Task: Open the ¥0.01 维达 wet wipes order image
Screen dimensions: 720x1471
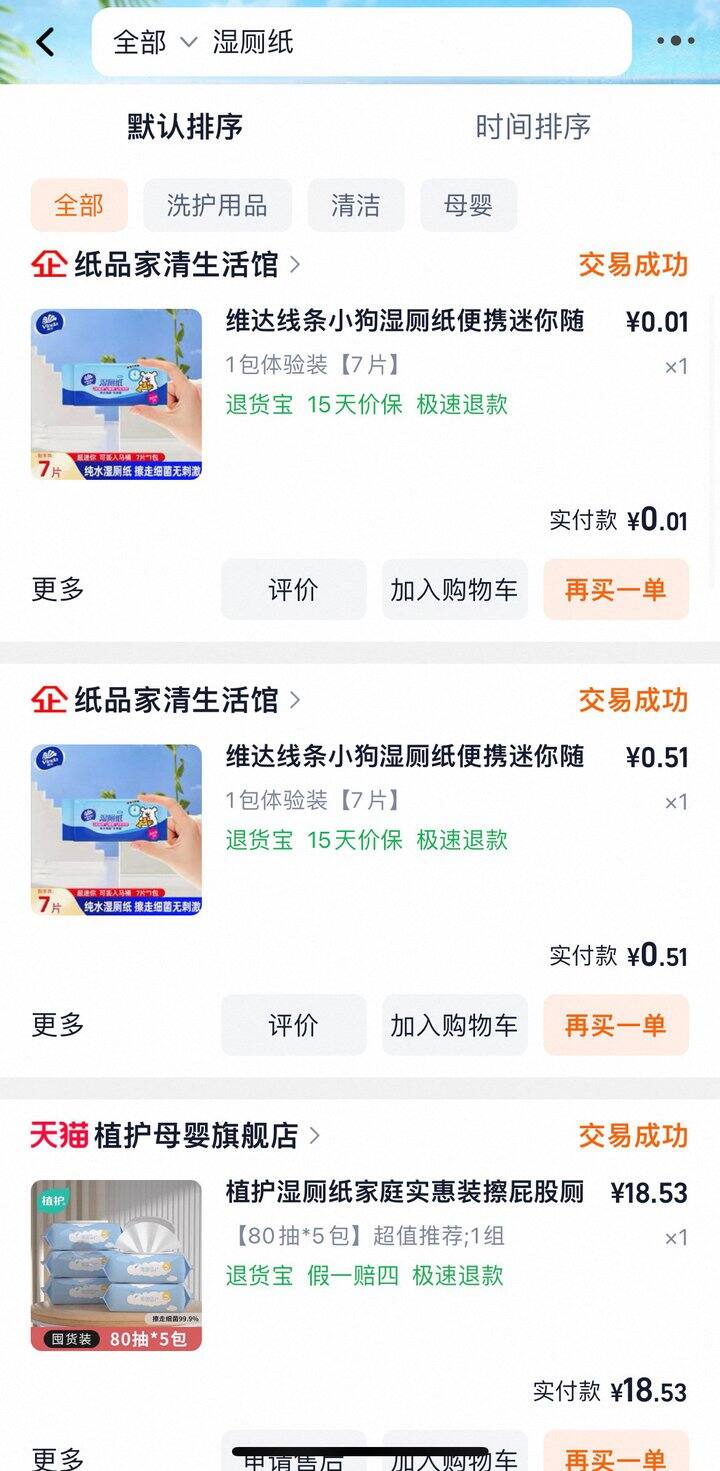Action: pyautogui.click(x=116, y=394)
